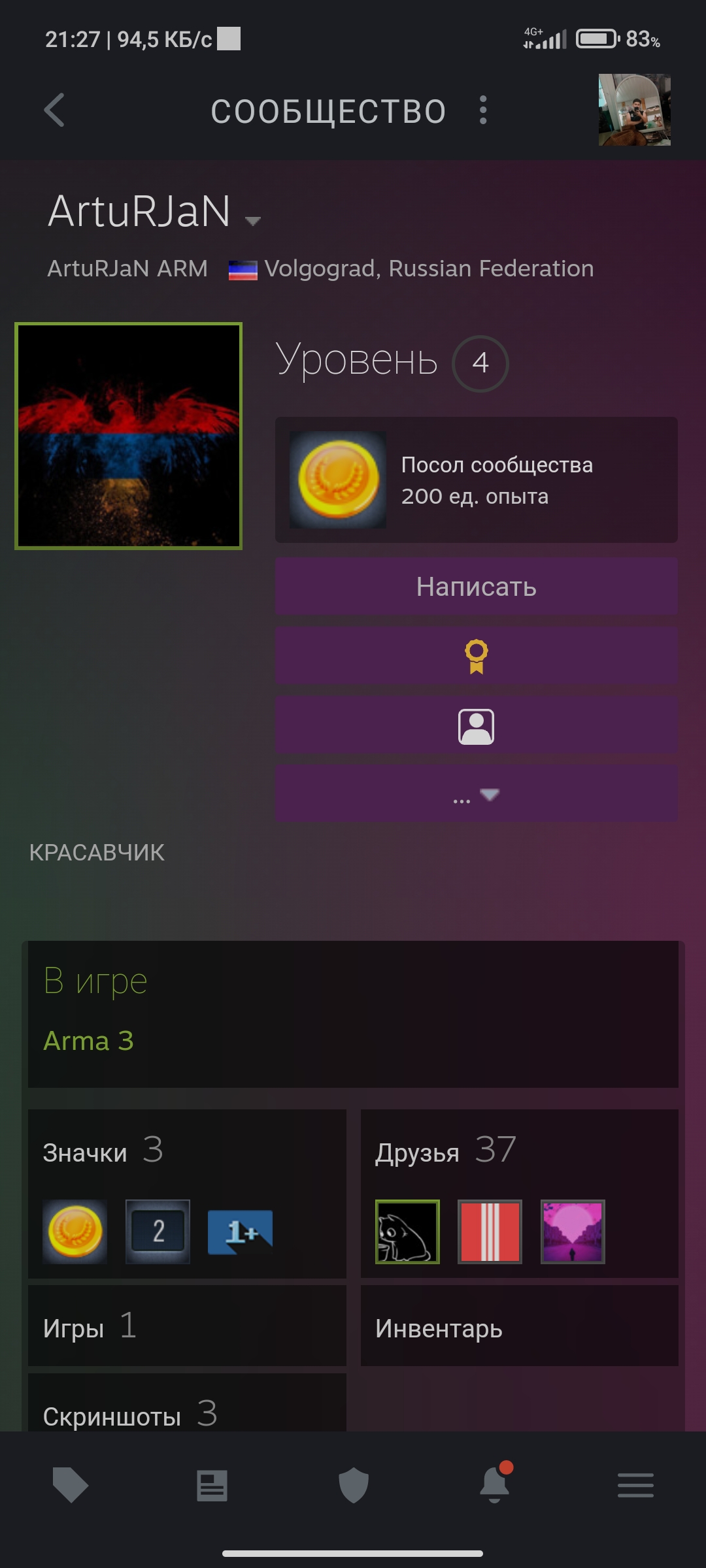The height and width of the screenshot is (1568, 706).
Task: Open the Посол сообщества badge card
Action: tap(476, 480)
